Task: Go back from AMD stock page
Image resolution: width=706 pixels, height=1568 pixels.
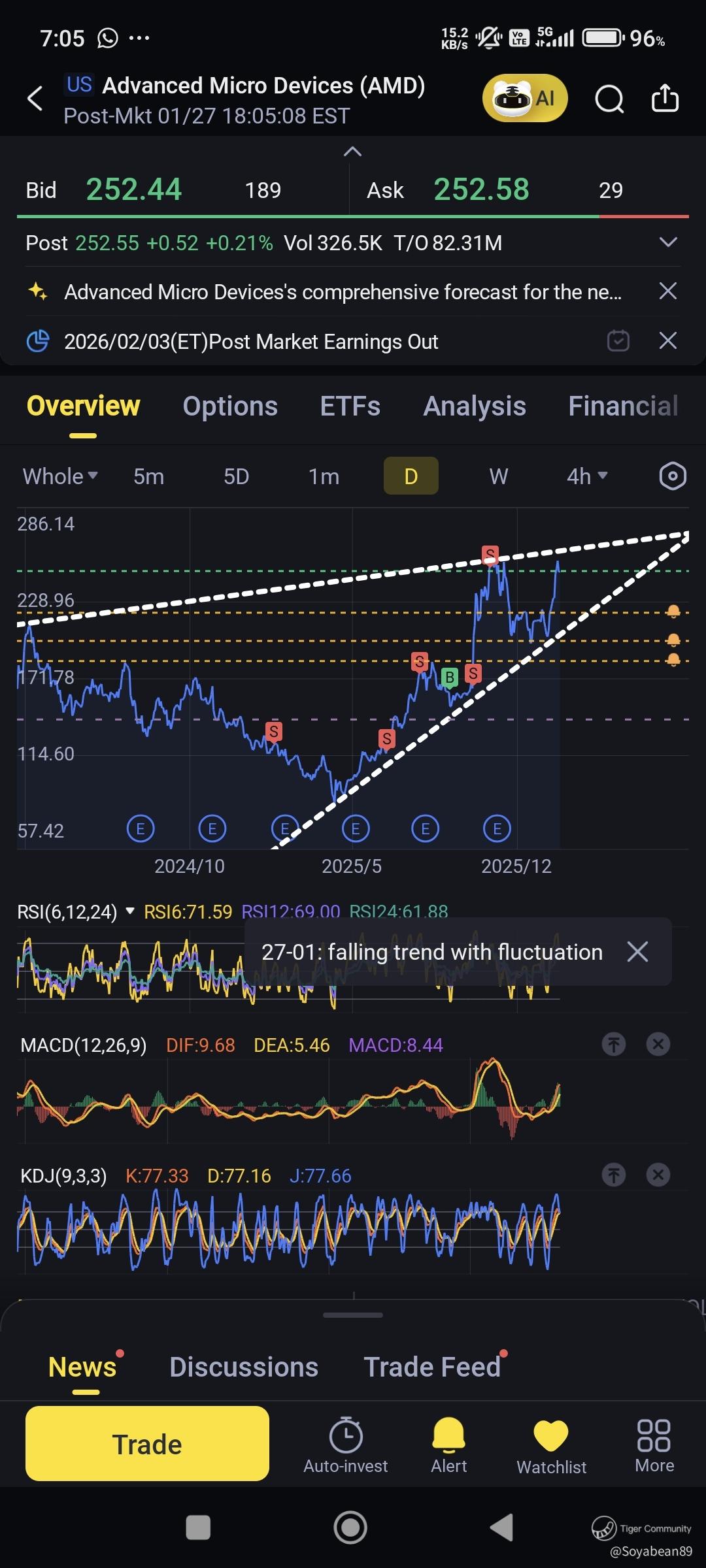Action: [35, 99]
